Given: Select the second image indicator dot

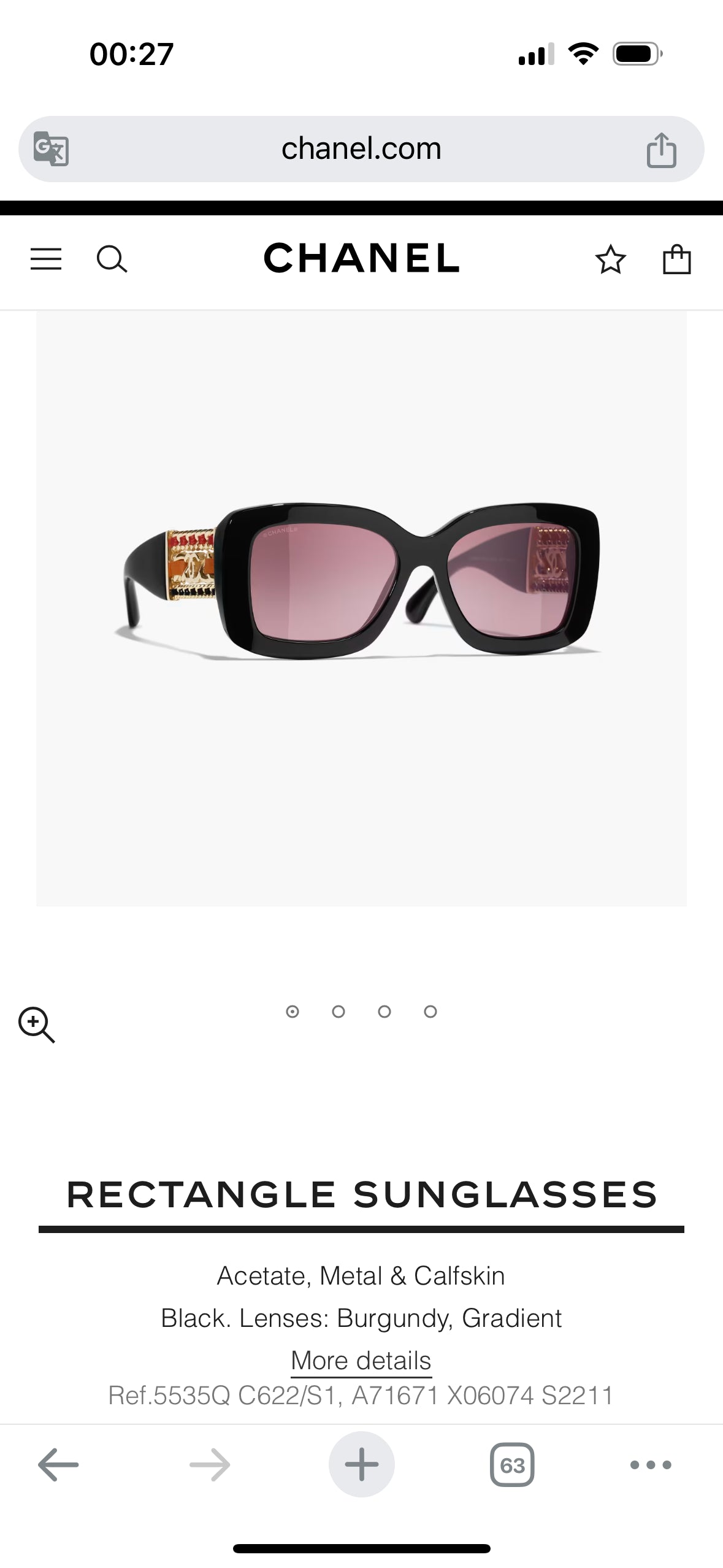Looking at the screenshot, I should tap(339, 1012).
